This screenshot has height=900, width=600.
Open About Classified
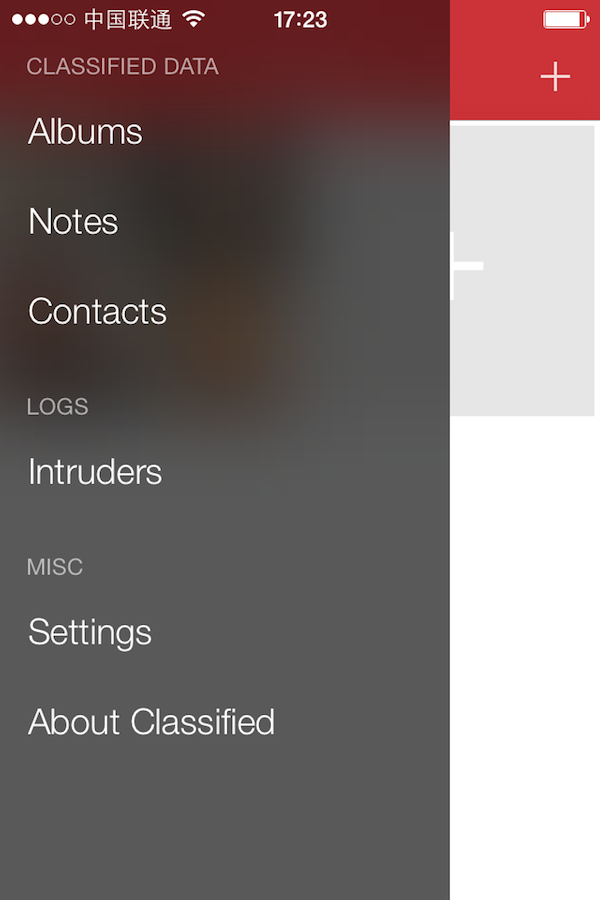click(x=152, y=722)
